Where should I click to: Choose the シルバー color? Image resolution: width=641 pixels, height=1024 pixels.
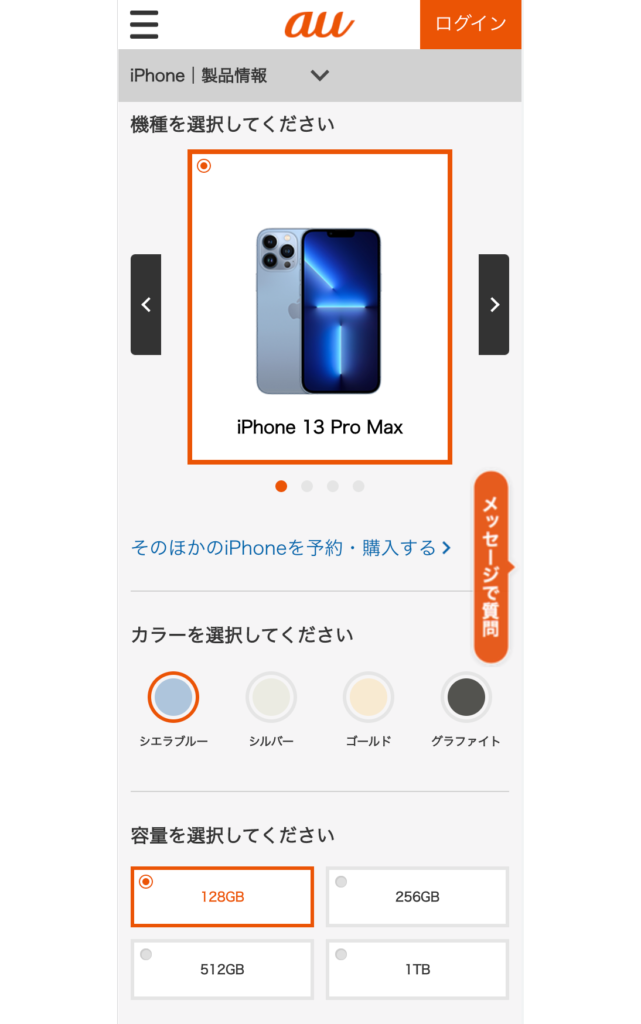coord(271,697)
